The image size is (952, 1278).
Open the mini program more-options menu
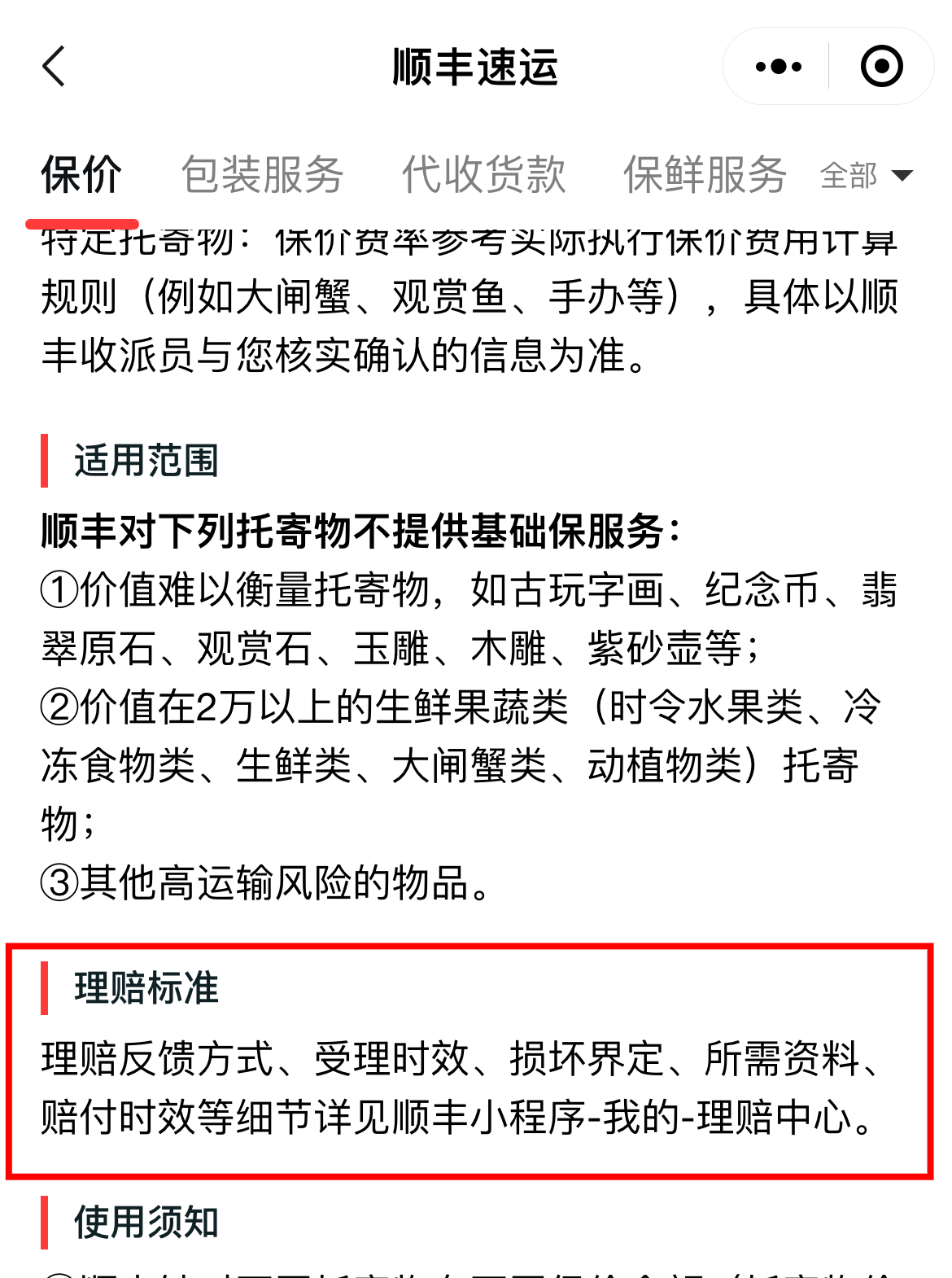pos(778,67)
